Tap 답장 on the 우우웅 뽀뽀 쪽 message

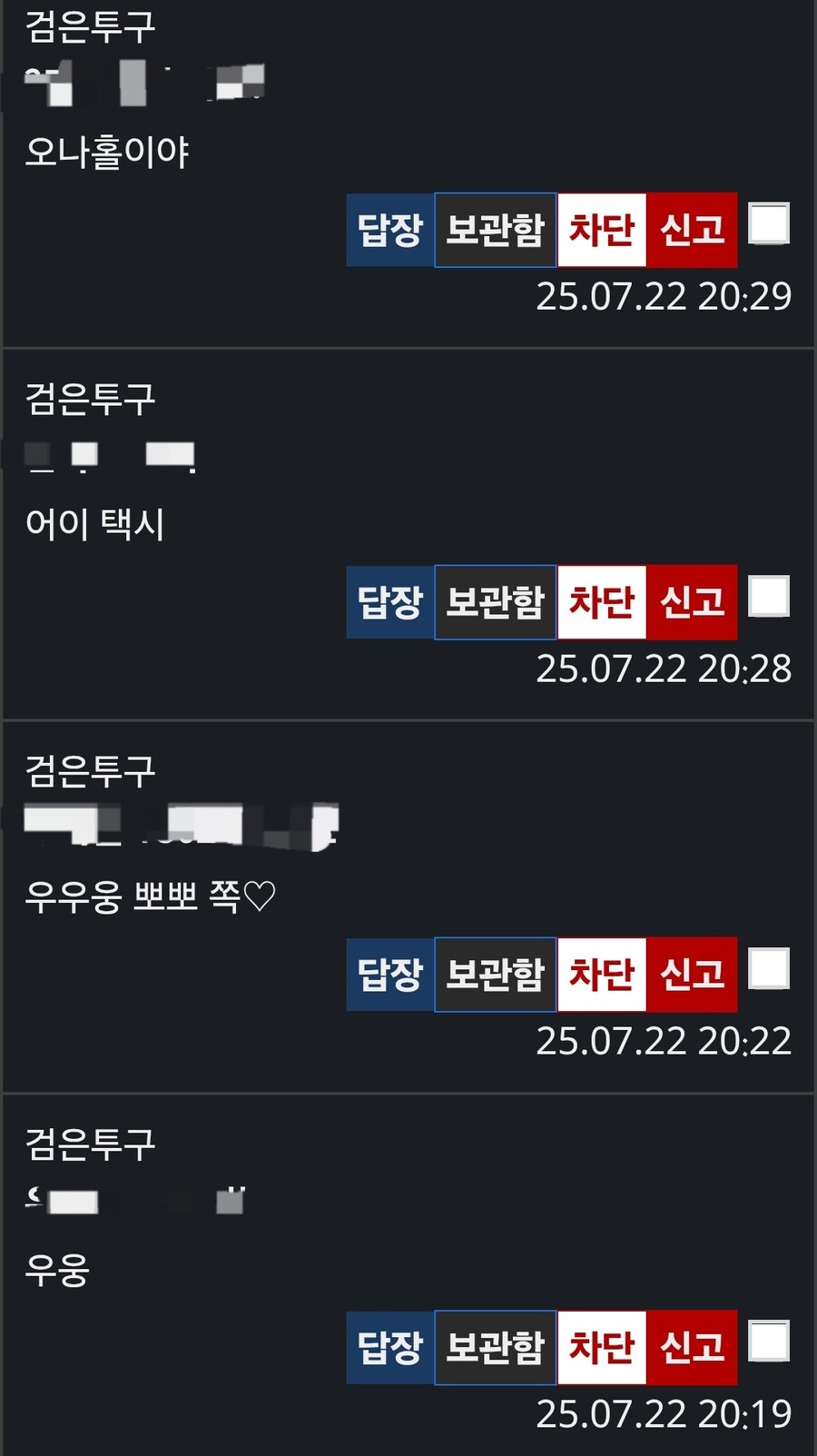point(390,975)
